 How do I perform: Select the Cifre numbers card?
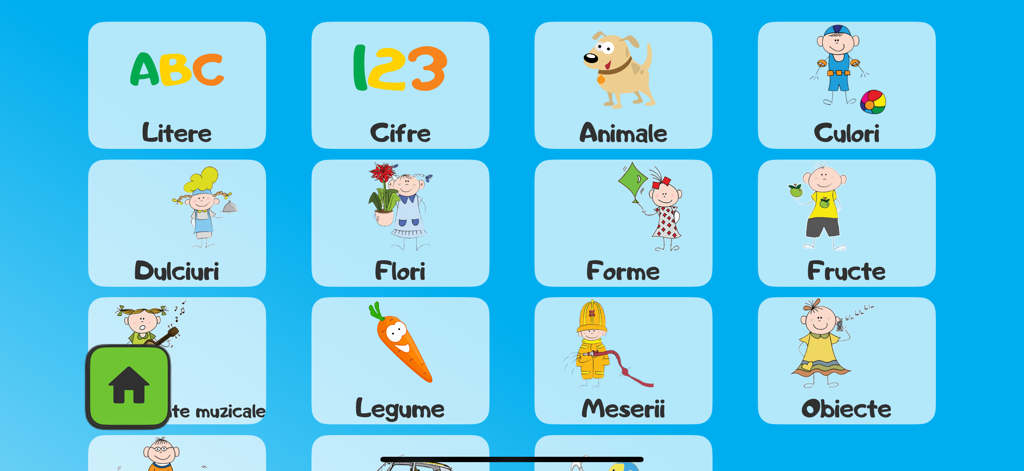click(x=400, y=86)
